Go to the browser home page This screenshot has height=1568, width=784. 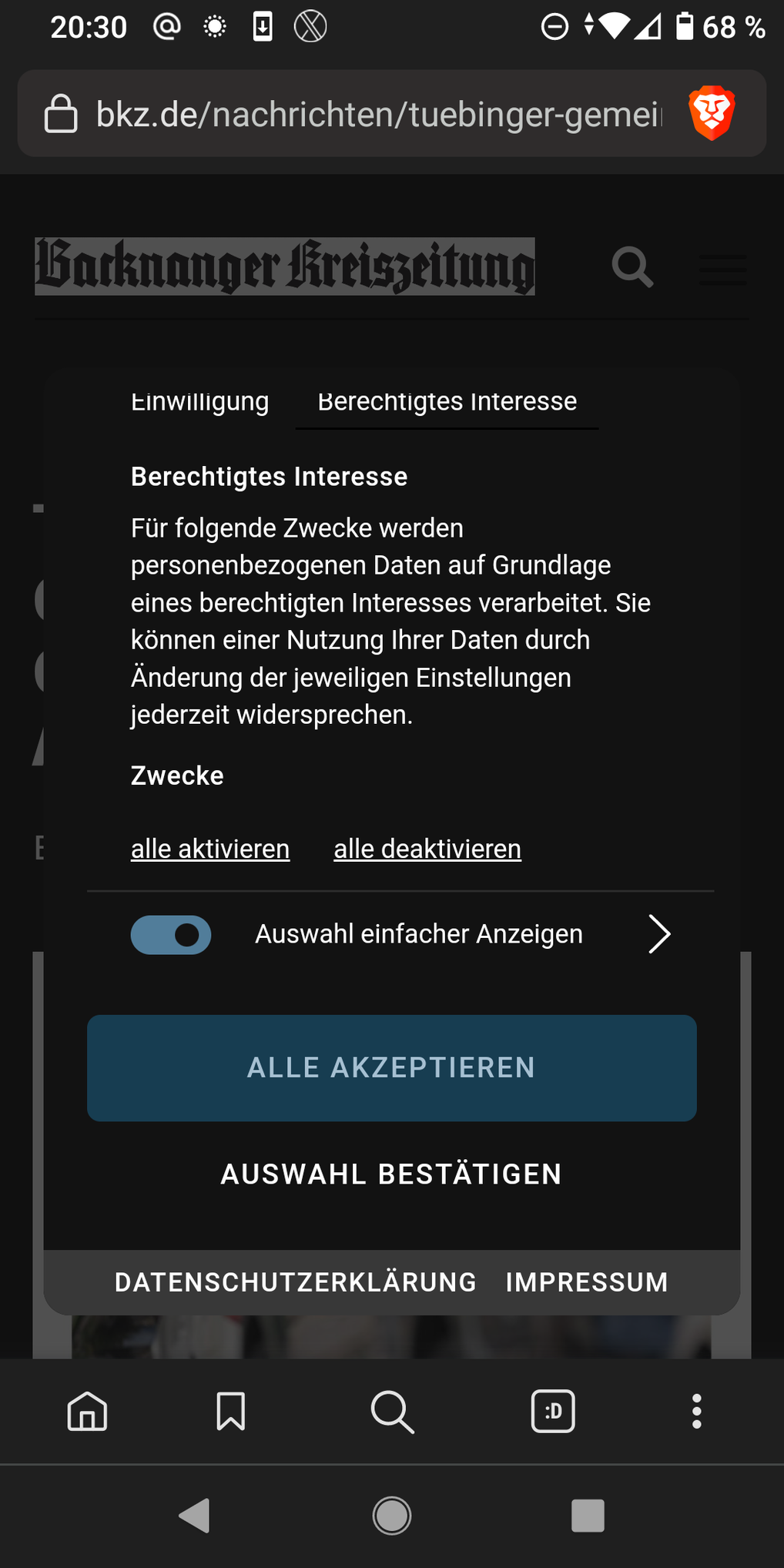click(87, 1411)
